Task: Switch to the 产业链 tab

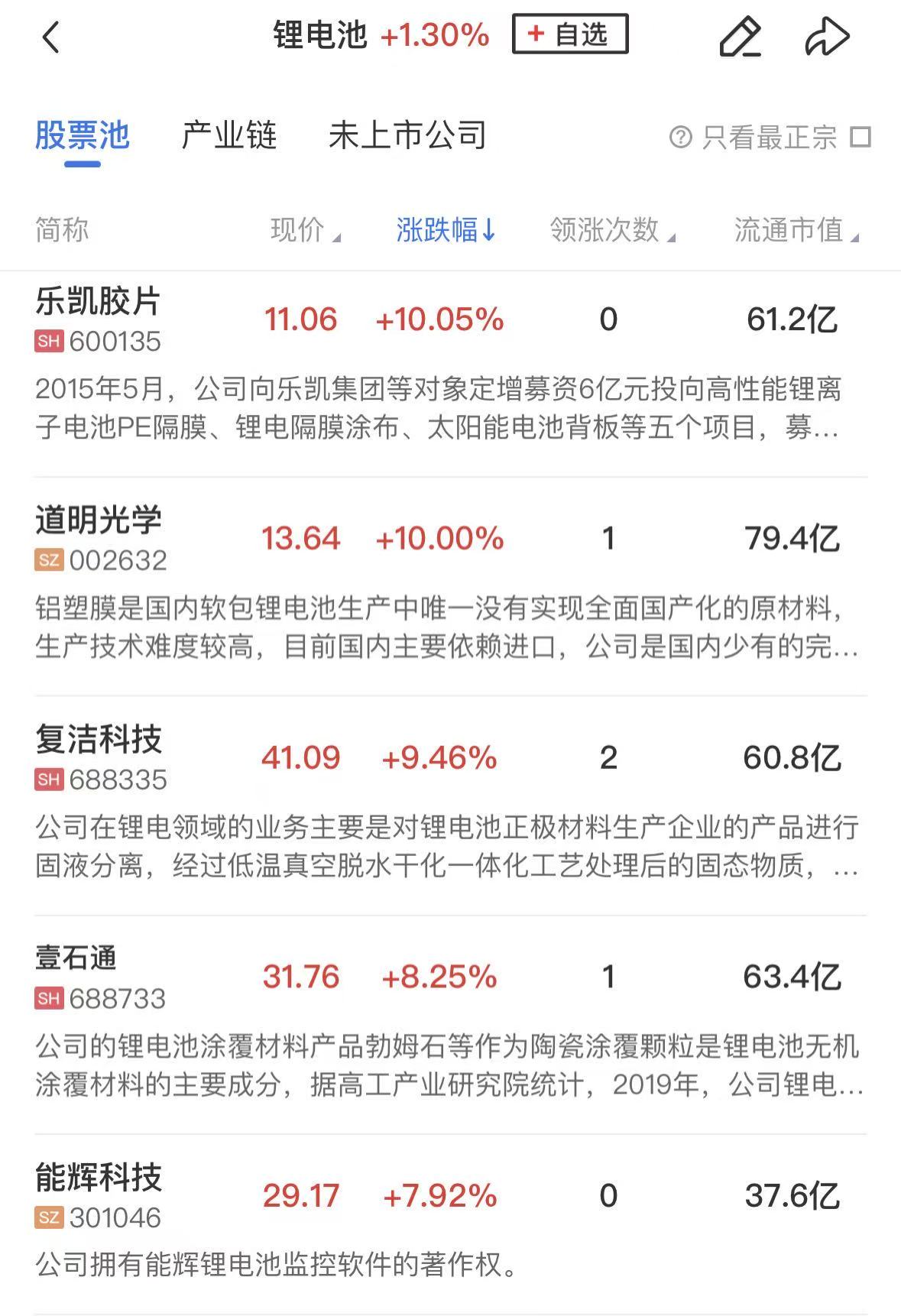Action: pyautogui.click(x=228, y=136)
